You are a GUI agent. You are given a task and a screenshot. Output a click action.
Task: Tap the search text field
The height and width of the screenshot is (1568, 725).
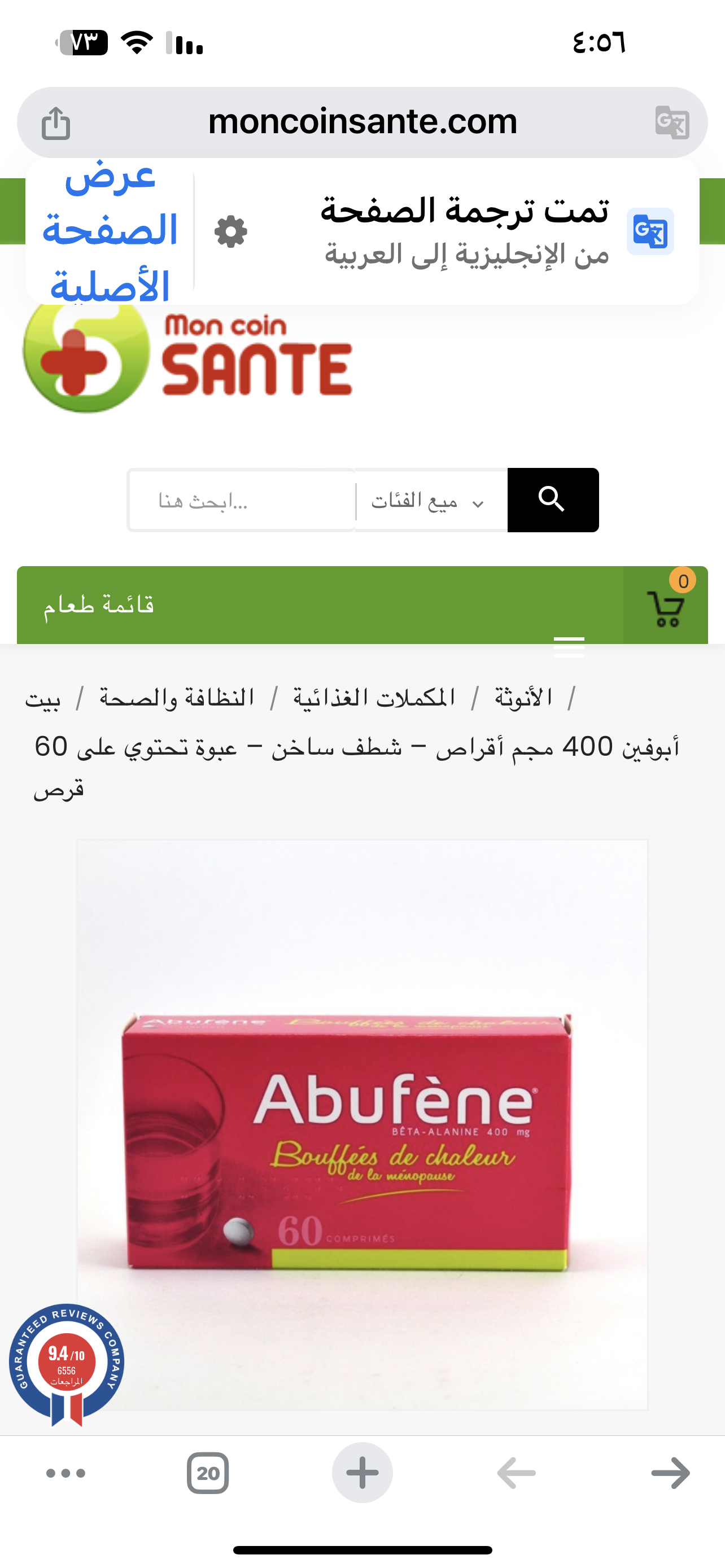(241, 500)
